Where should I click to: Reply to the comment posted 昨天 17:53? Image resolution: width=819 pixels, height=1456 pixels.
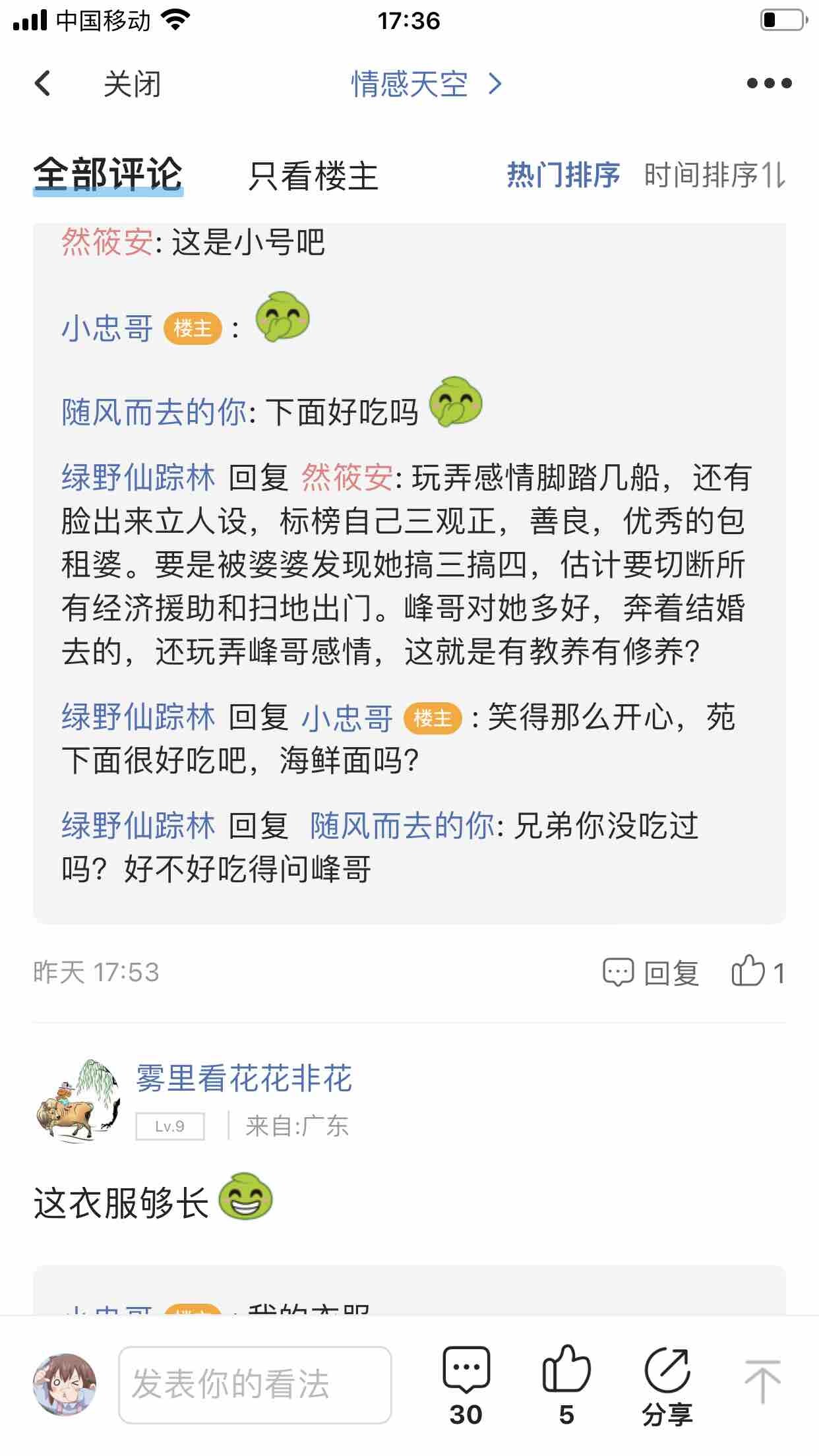[x=652, y=973]
